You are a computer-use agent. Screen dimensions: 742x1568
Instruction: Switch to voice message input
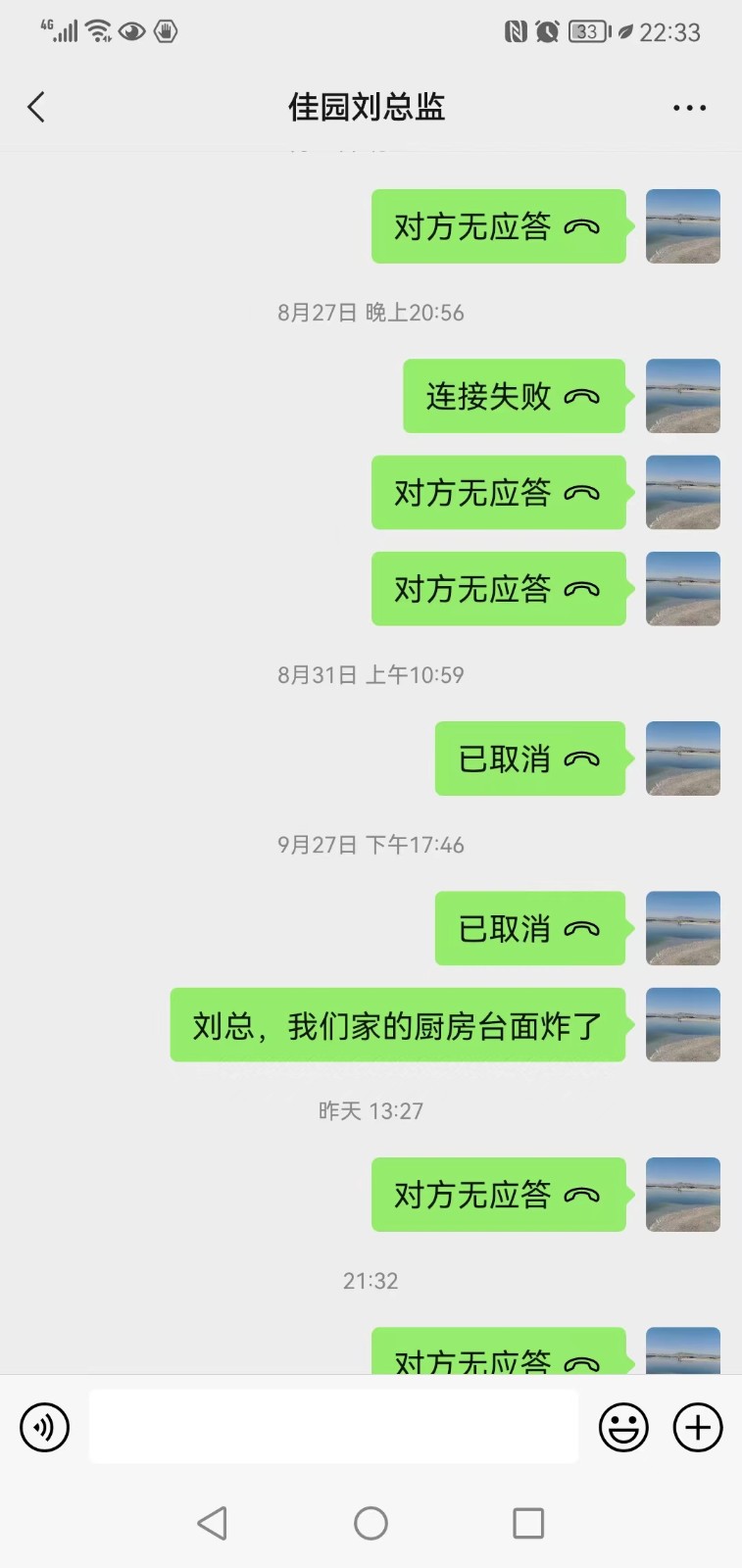tap(45, 1427)
